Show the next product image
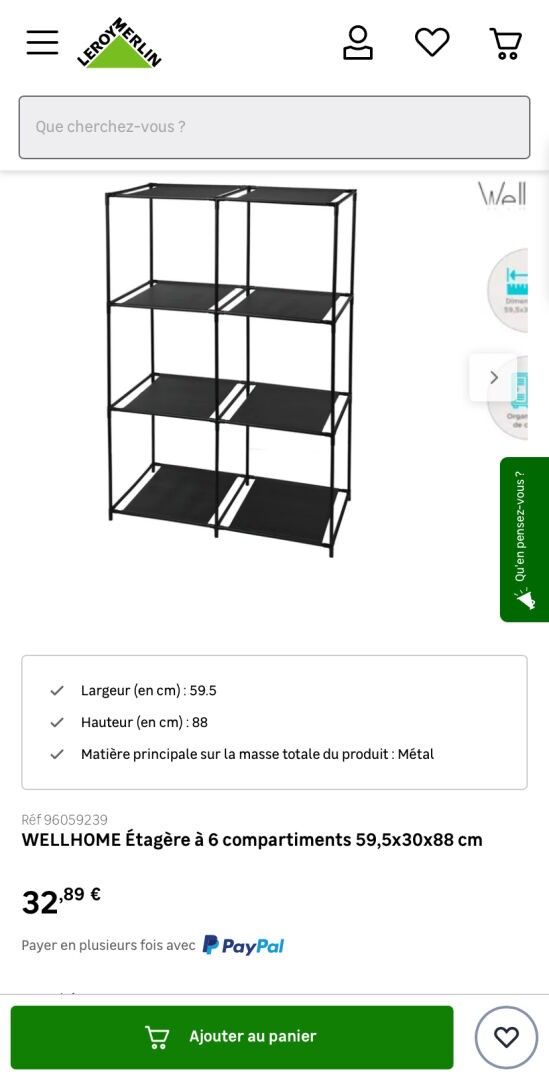The height and width of the screenshot is (1080, 549). (493, 377)
